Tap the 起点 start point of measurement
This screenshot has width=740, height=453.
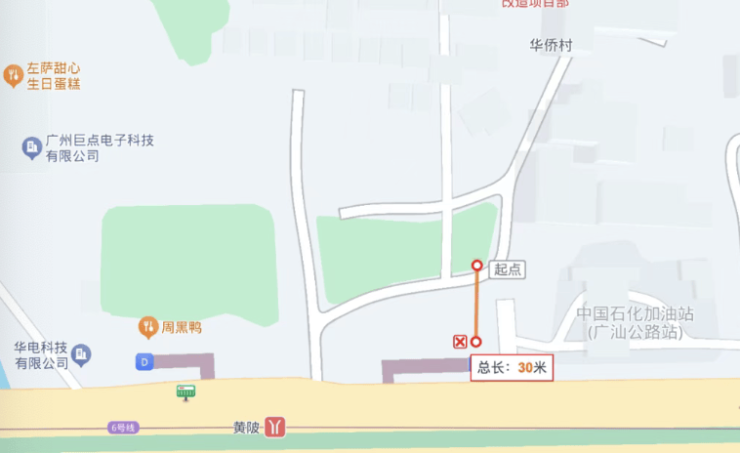tap(477, 266)
